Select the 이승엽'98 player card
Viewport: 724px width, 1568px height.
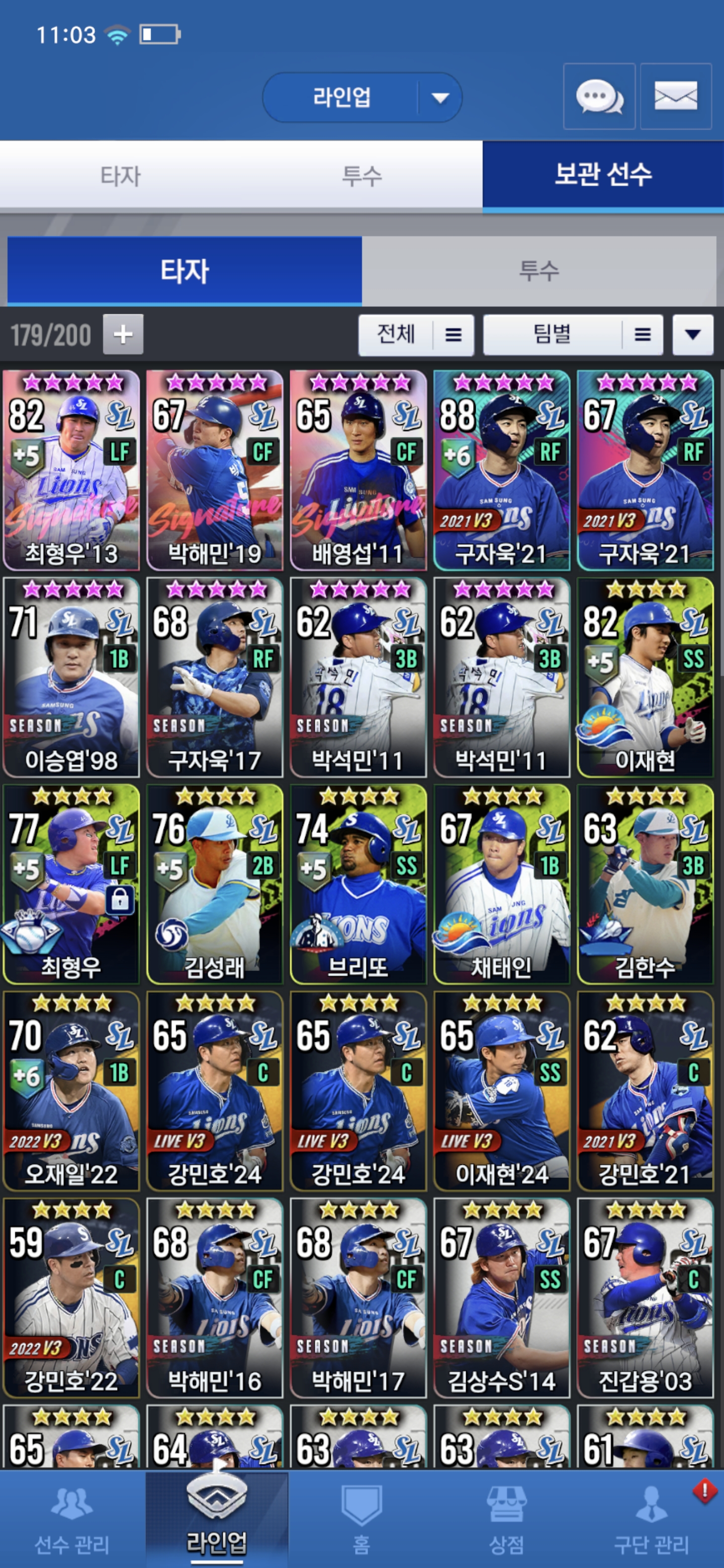(x=71, y=677)
